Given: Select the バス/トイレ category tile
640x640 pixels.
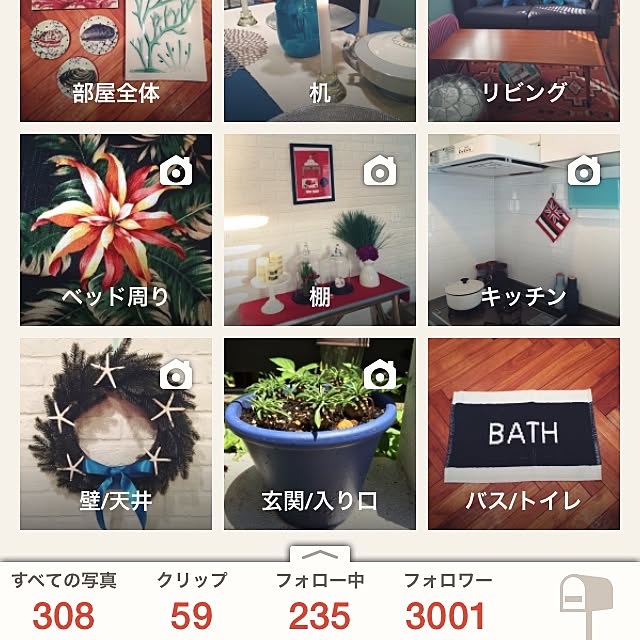Looking at the screenshot, I should 524,434.
